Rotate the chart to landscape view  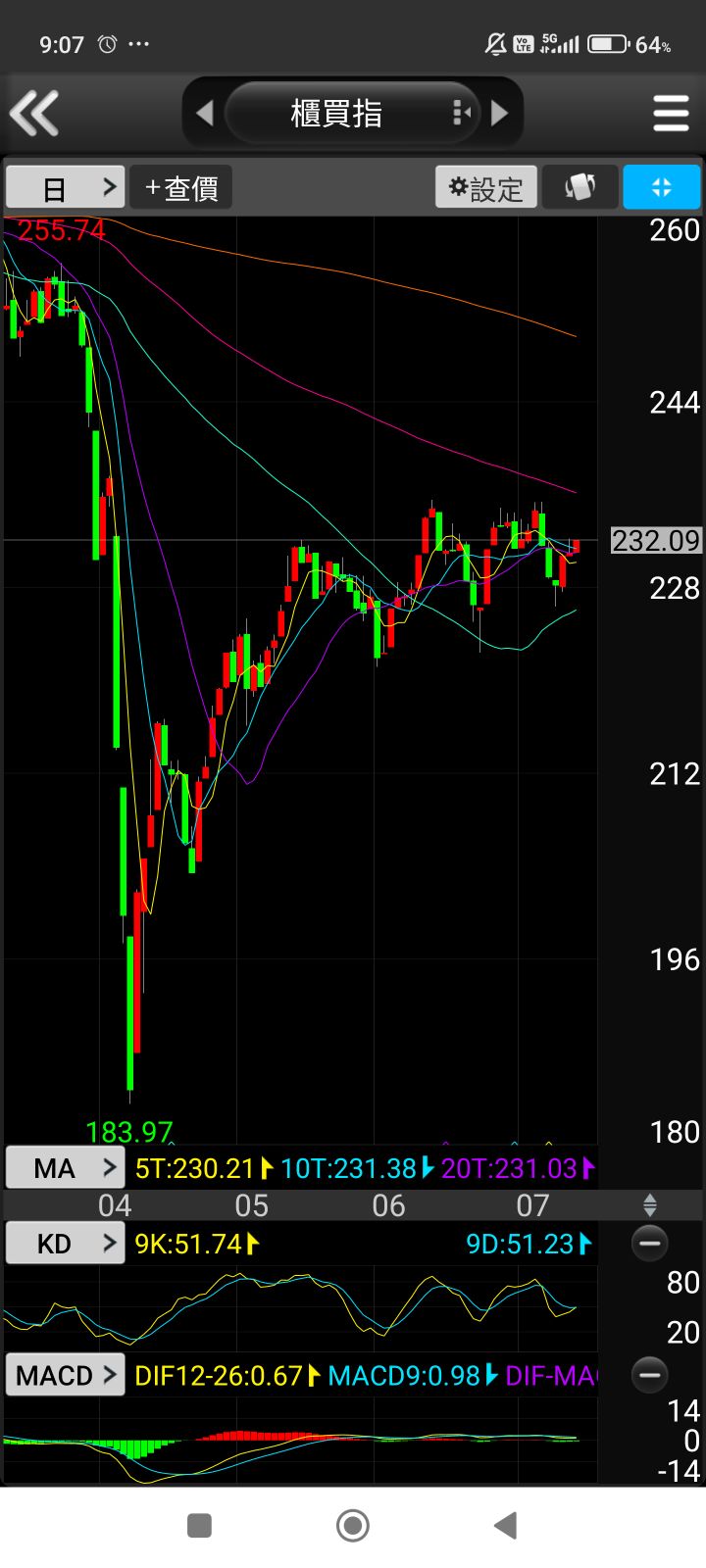pos(580,187)
